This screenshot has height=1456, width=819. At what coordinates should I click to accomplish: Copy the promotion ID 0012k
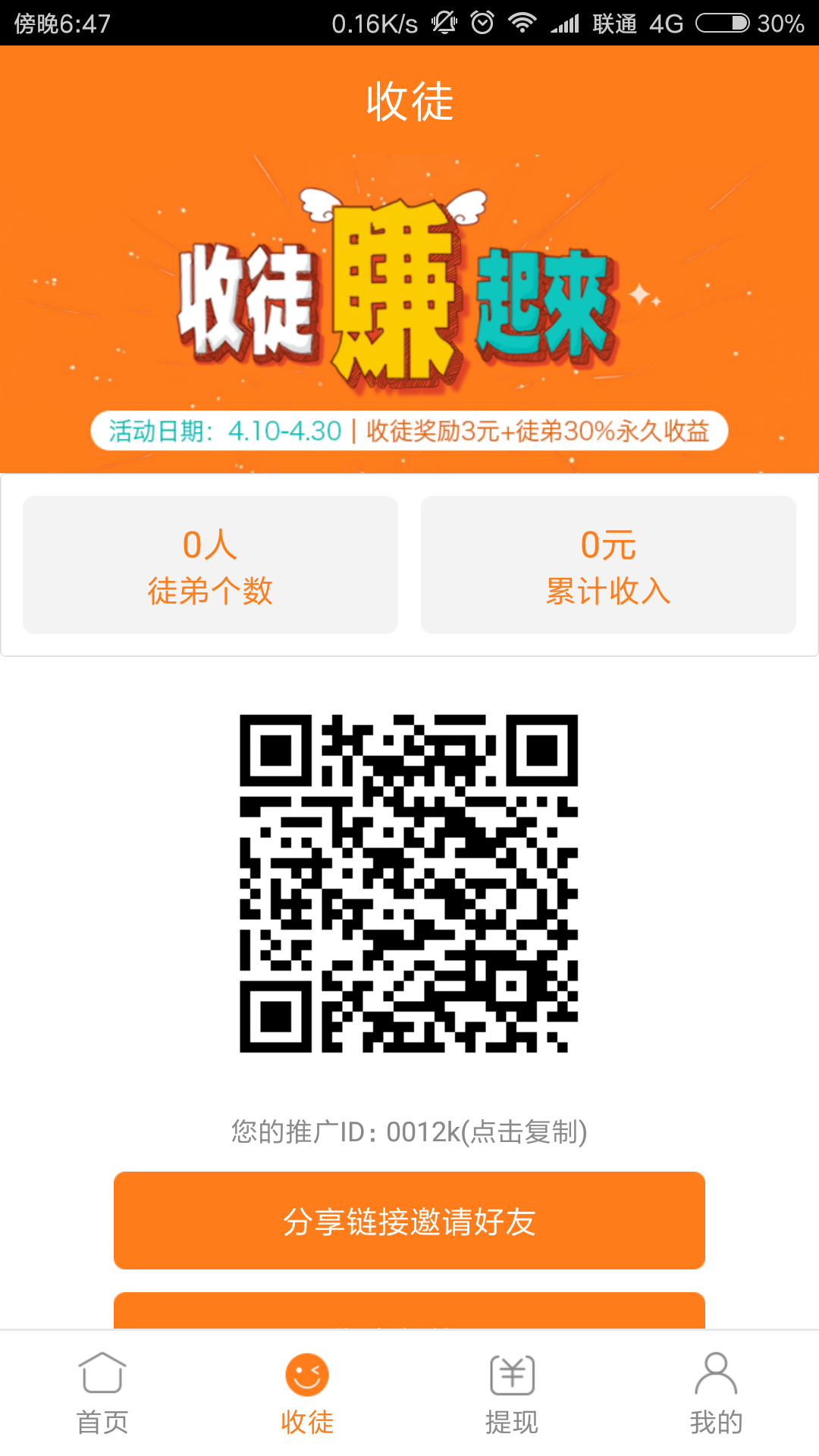(409, 1131)
